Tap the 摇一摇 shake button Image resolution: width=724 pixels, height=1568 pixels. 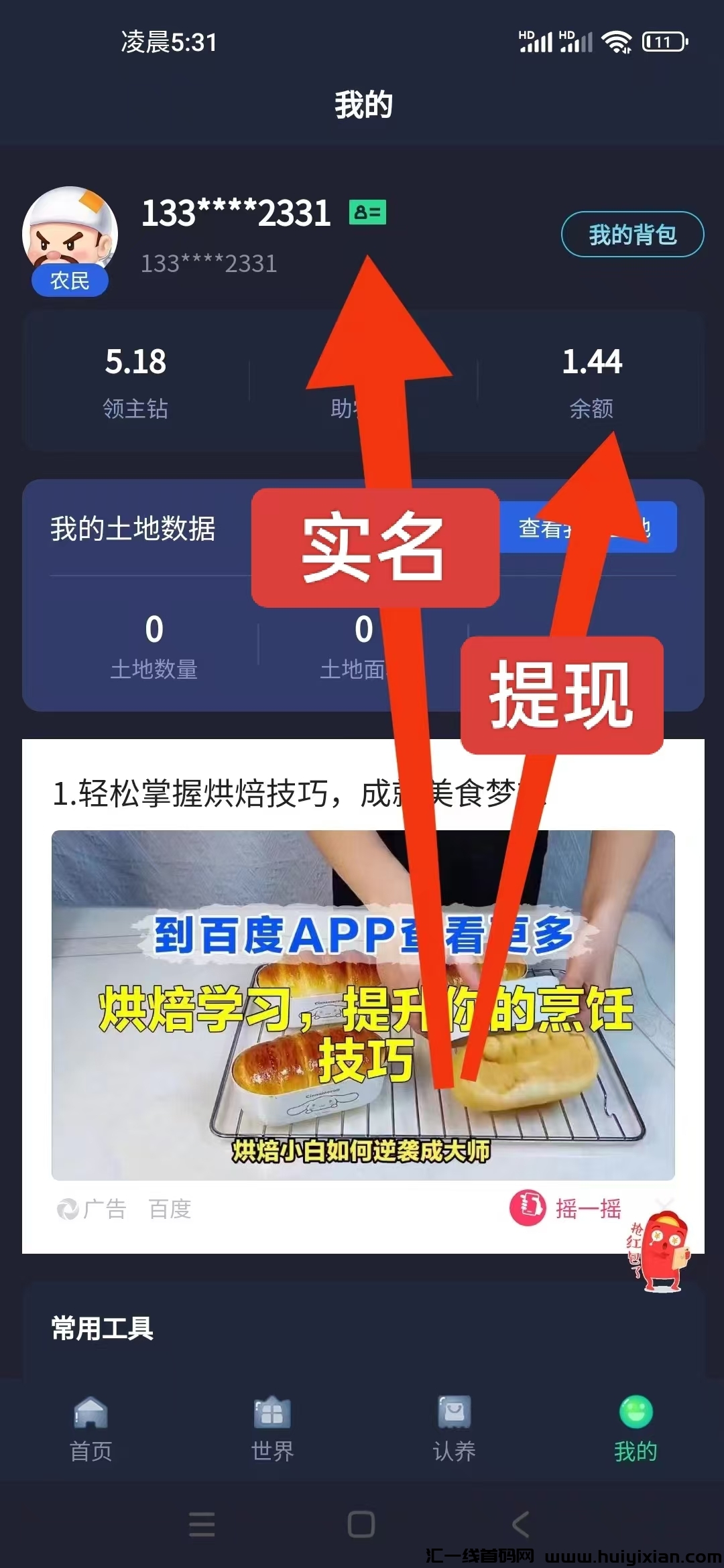point(566,1208)
